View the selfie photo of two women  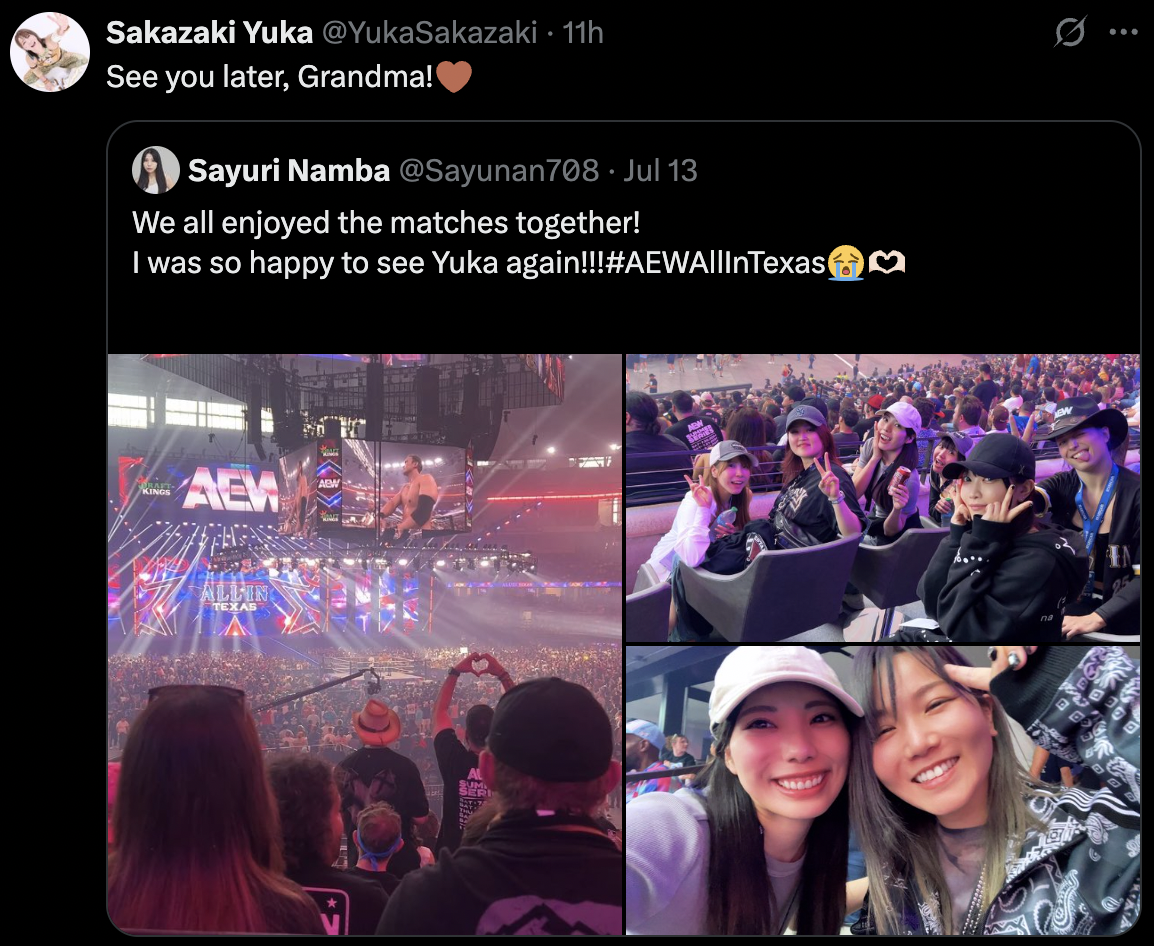(x=883, y=790)
